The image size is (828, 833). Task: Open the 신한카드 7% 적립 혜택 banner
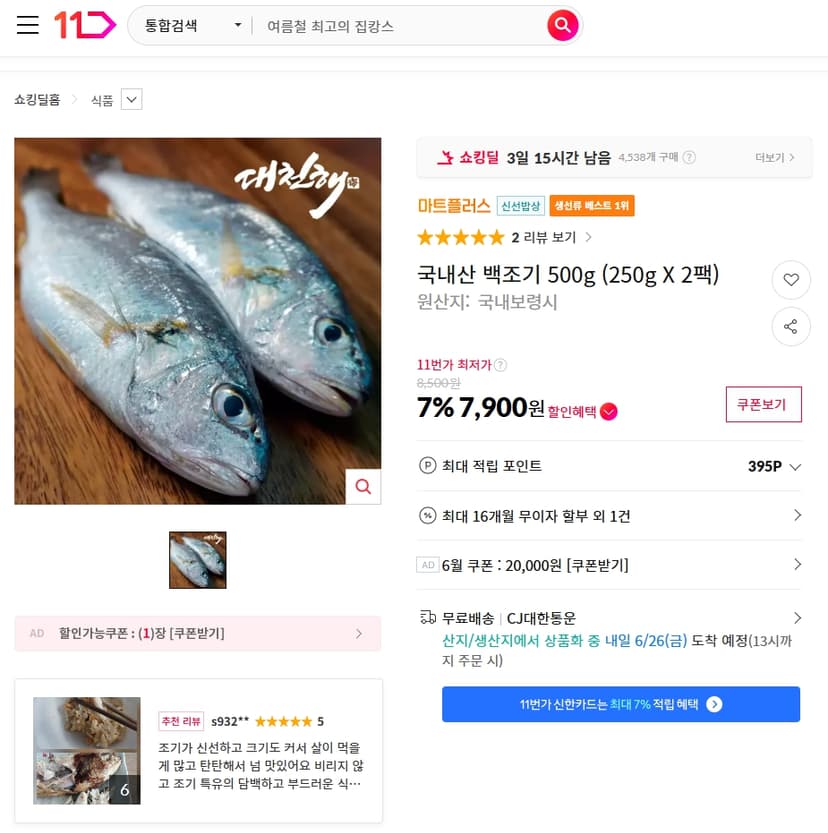coord(621,704)
